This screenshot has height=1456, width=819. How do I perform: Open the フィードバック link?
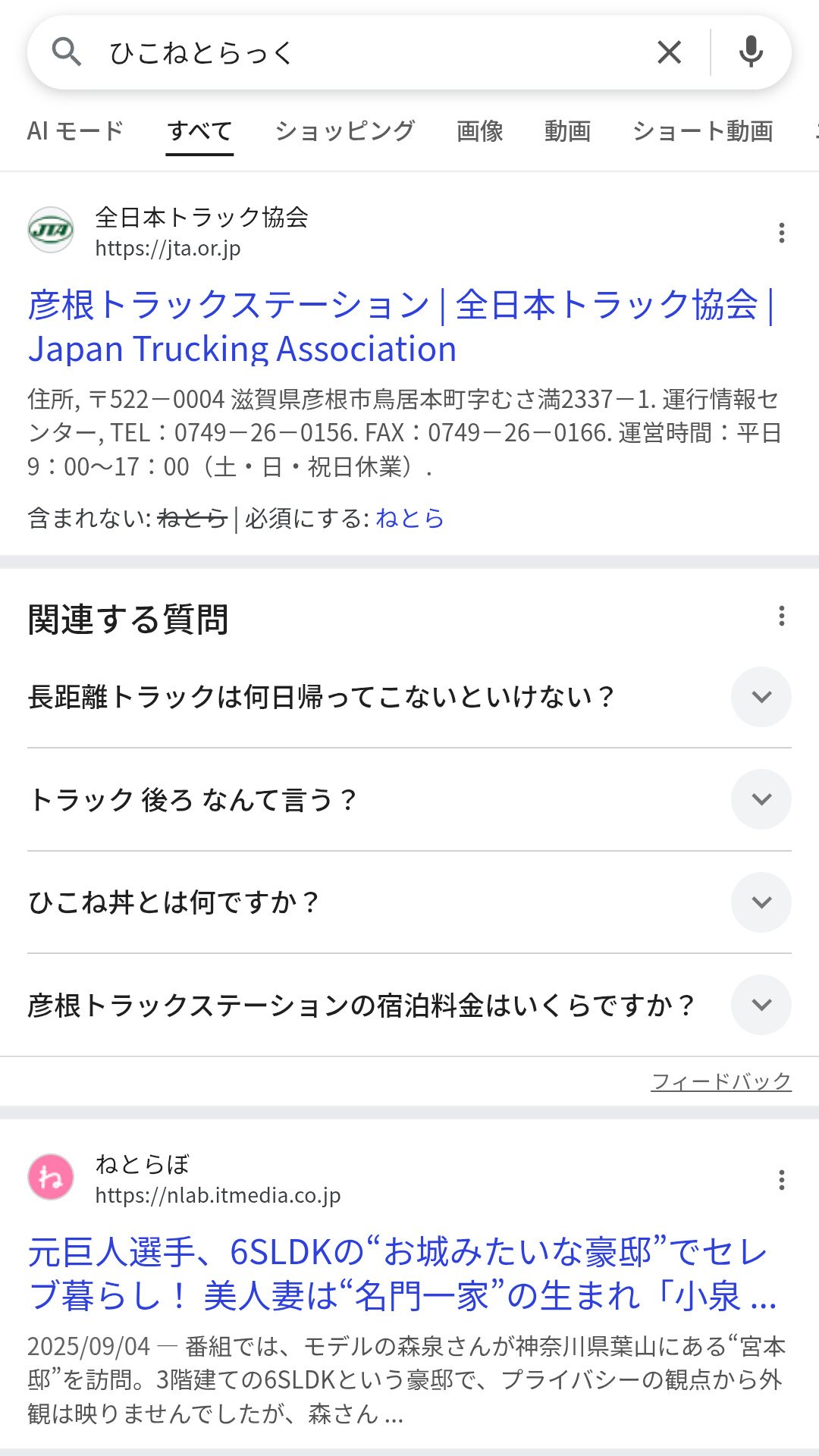pos(720,1081)
